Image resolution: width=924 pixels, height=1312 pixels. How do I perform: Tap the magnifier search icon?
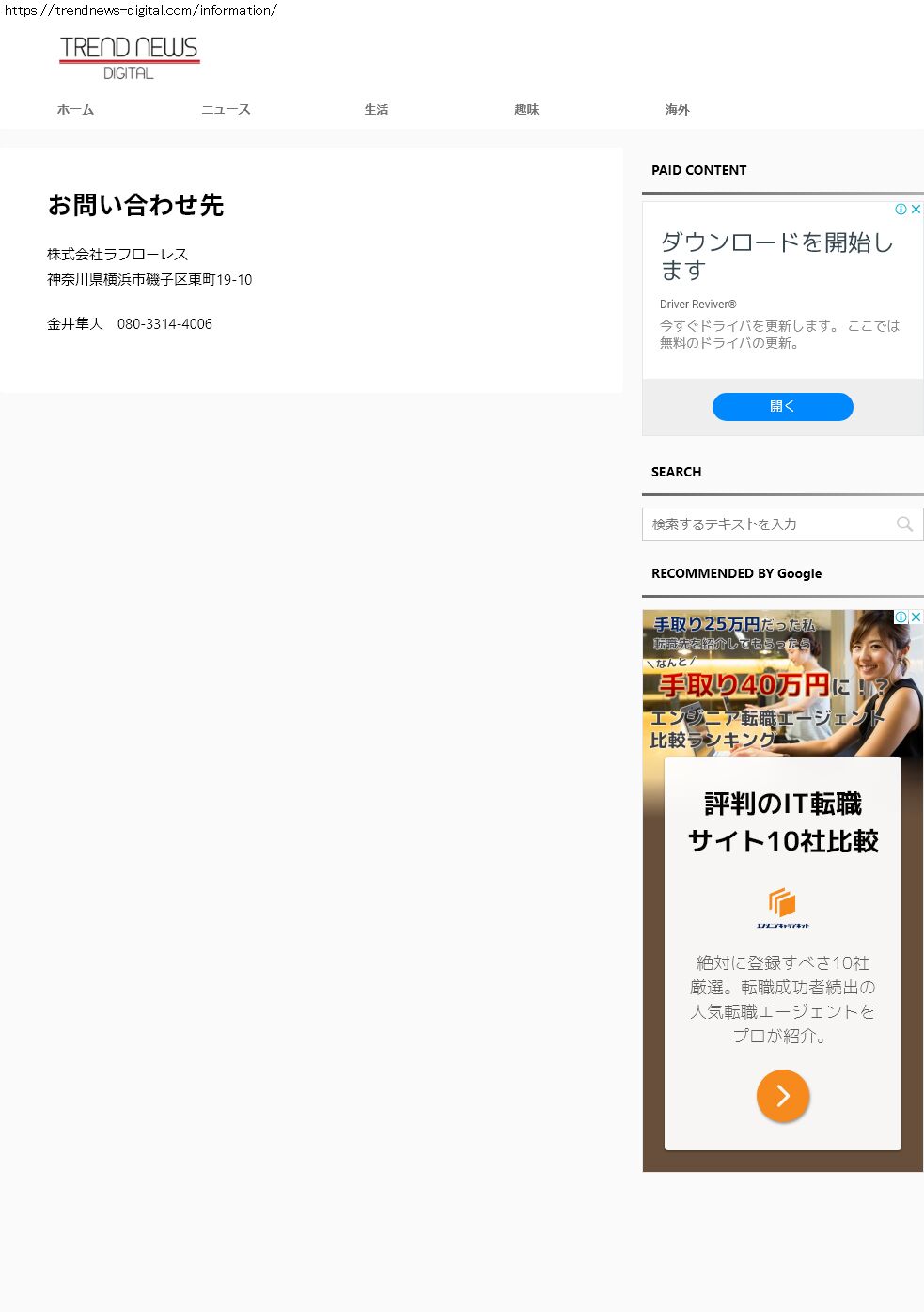tap(904, 524)
